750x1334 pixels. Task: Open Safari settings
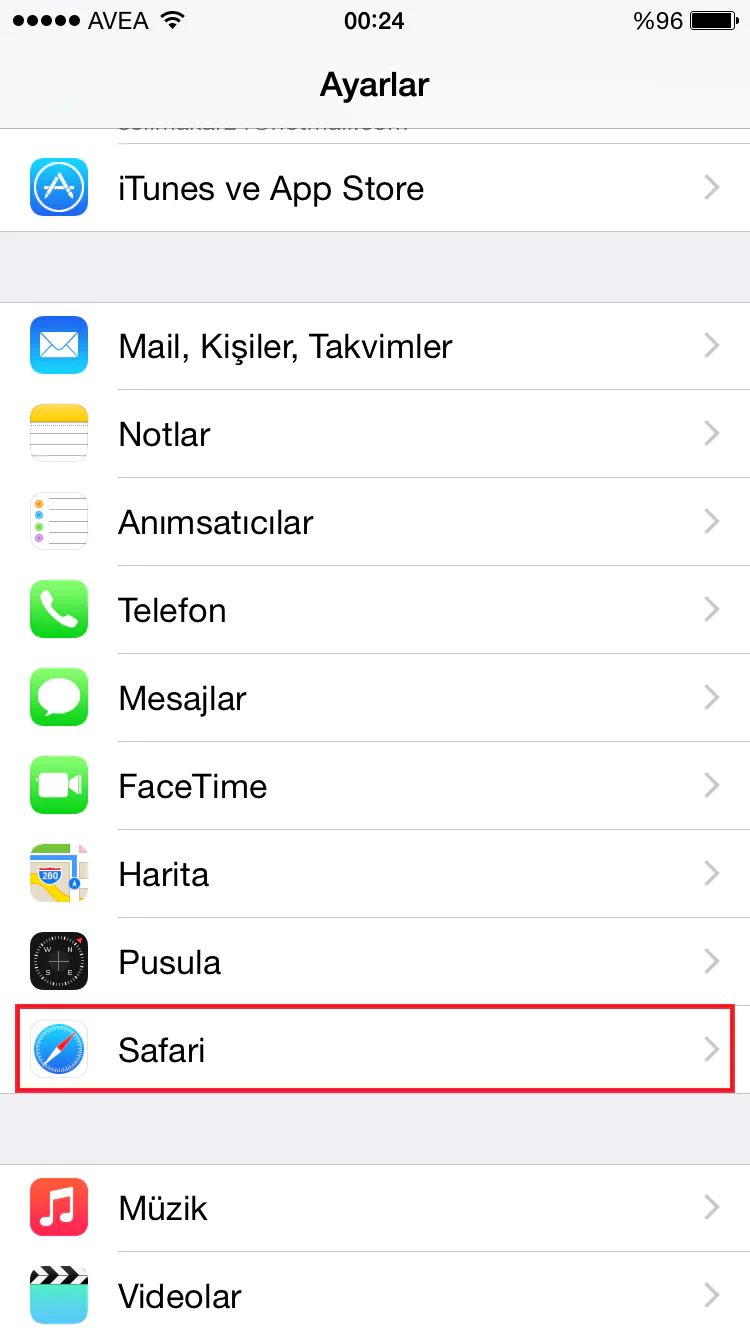point(375,1050)
